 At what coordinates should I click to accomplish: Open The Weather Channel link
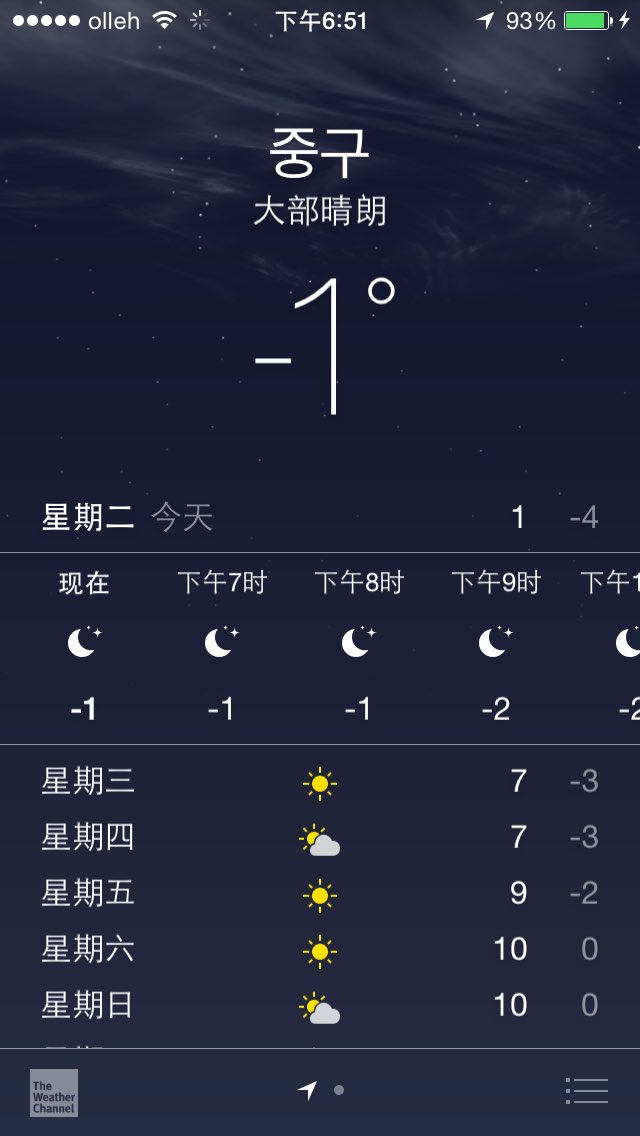click(x=54, y=1093)
